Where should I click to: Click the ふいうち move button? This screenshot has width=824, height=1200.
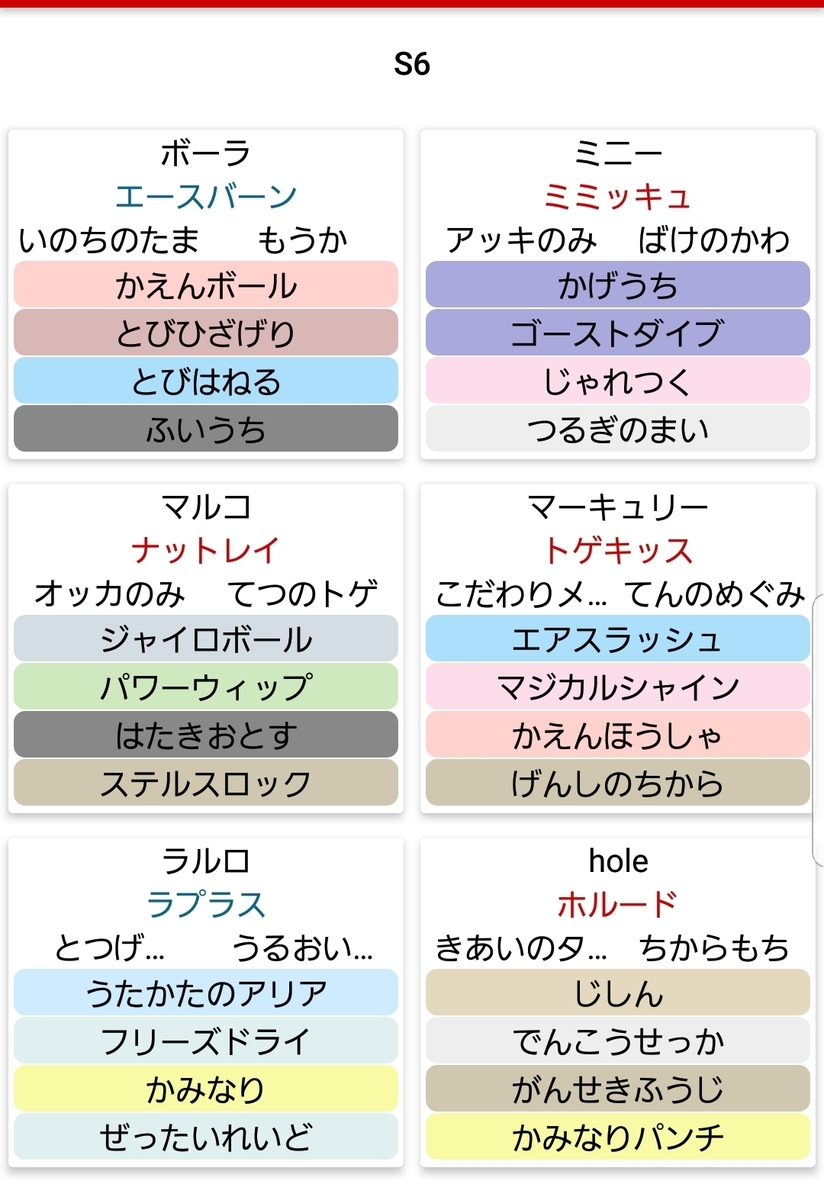(x=205, y=428)
